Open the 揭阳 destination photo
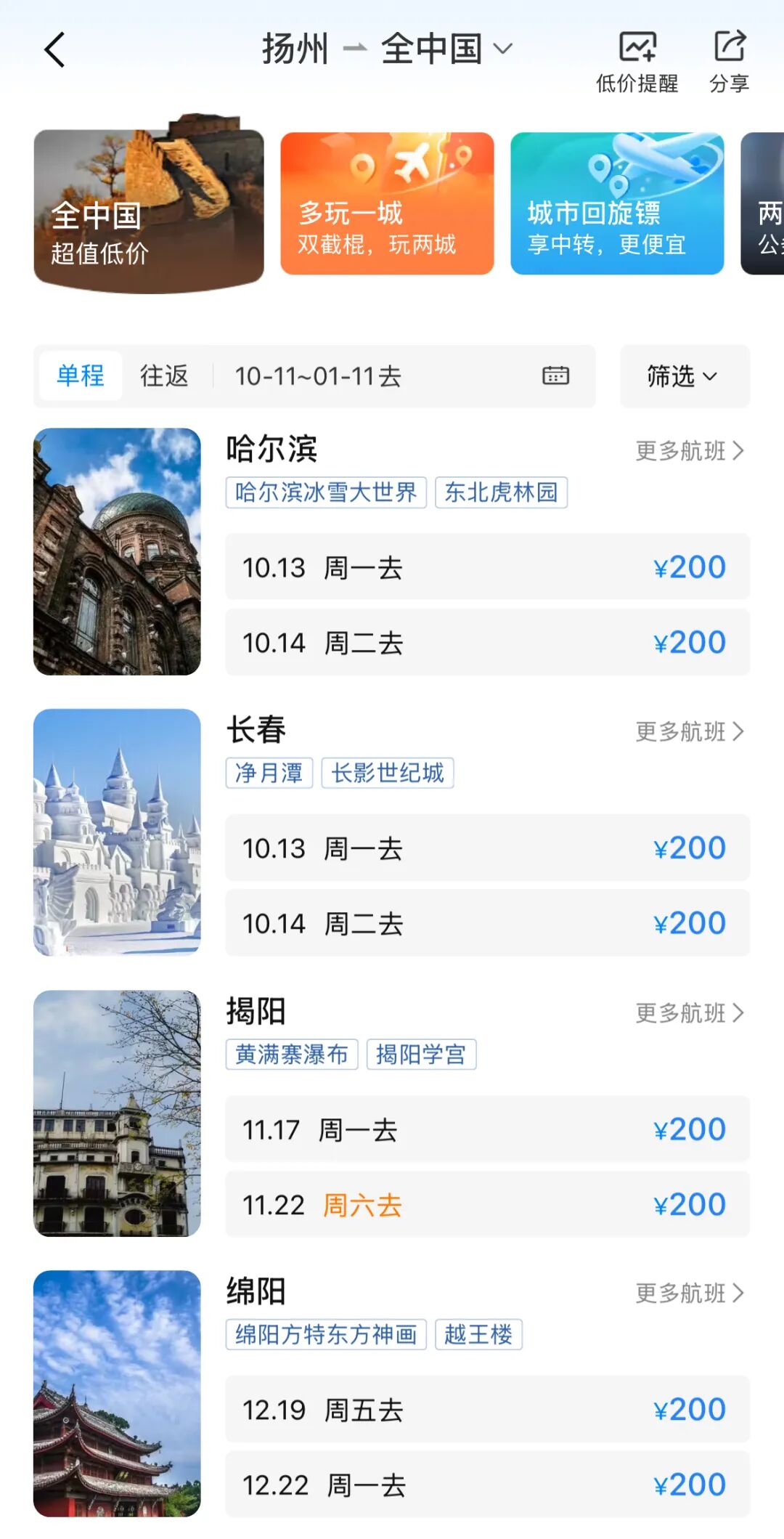 [117, 1113]
